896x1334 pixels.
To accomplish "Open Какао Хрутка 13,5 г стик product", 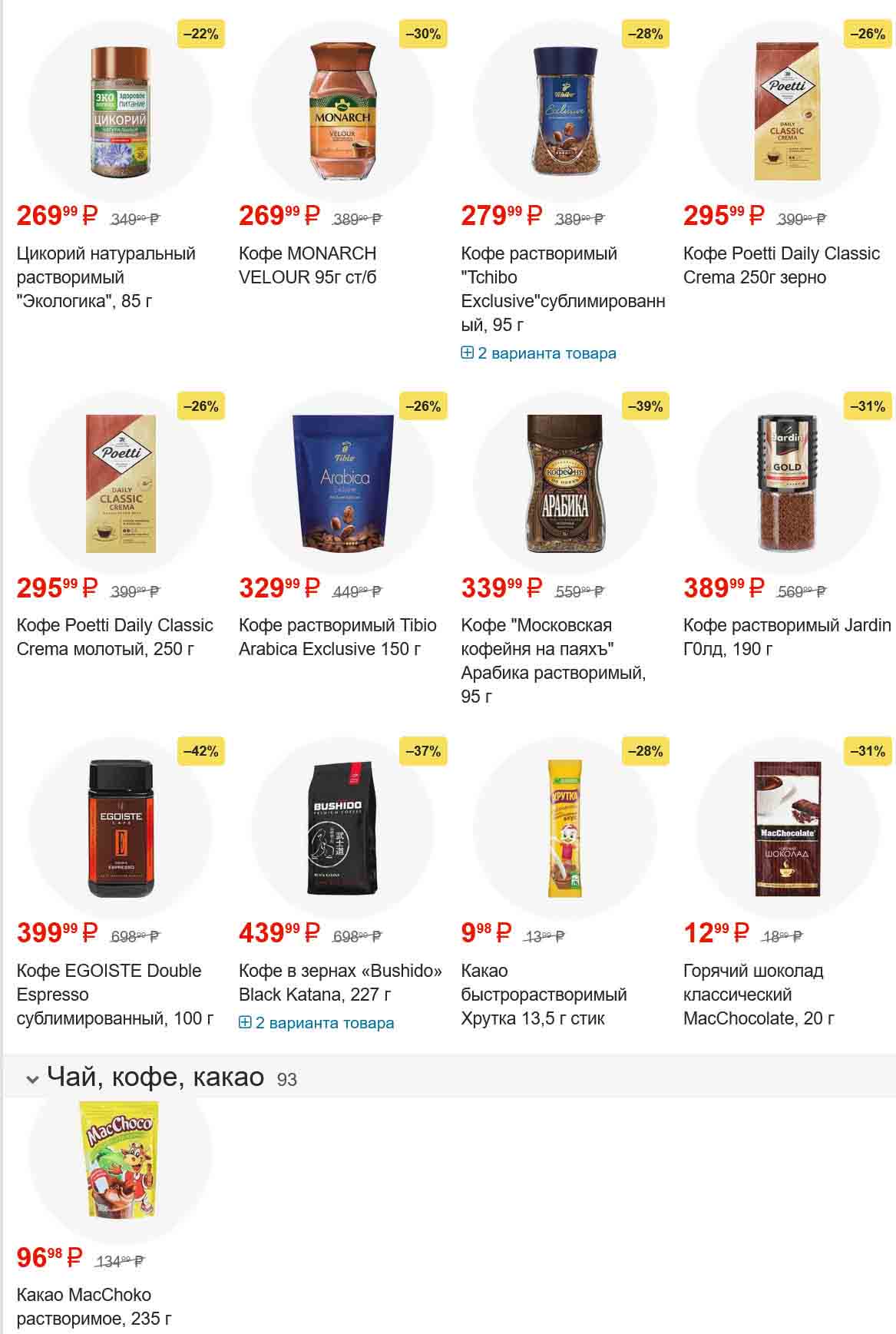I will [x=544, y=994].
